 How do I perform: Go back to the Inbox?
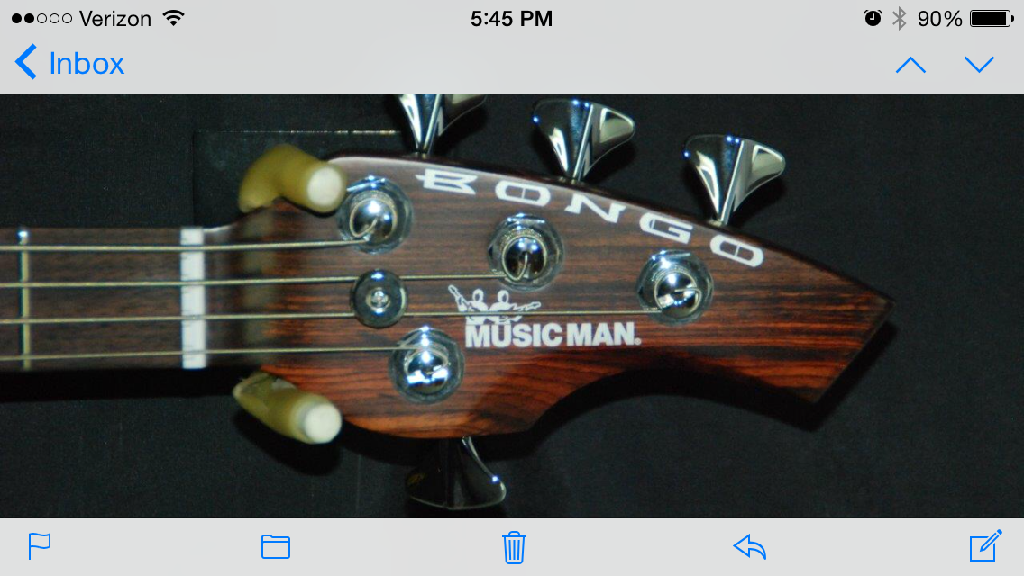(70, 64)
